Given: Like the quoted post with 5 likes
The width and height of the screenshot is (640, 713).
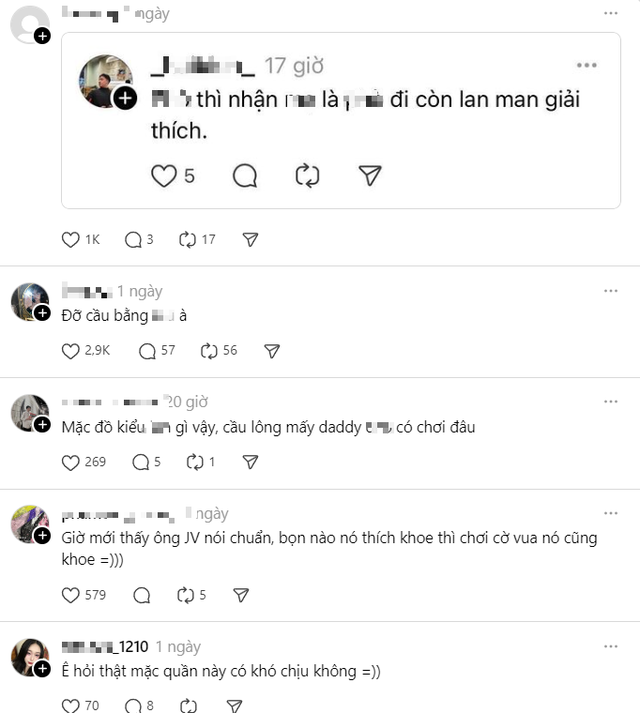Looking at the screenshot, I should (164, 176).
